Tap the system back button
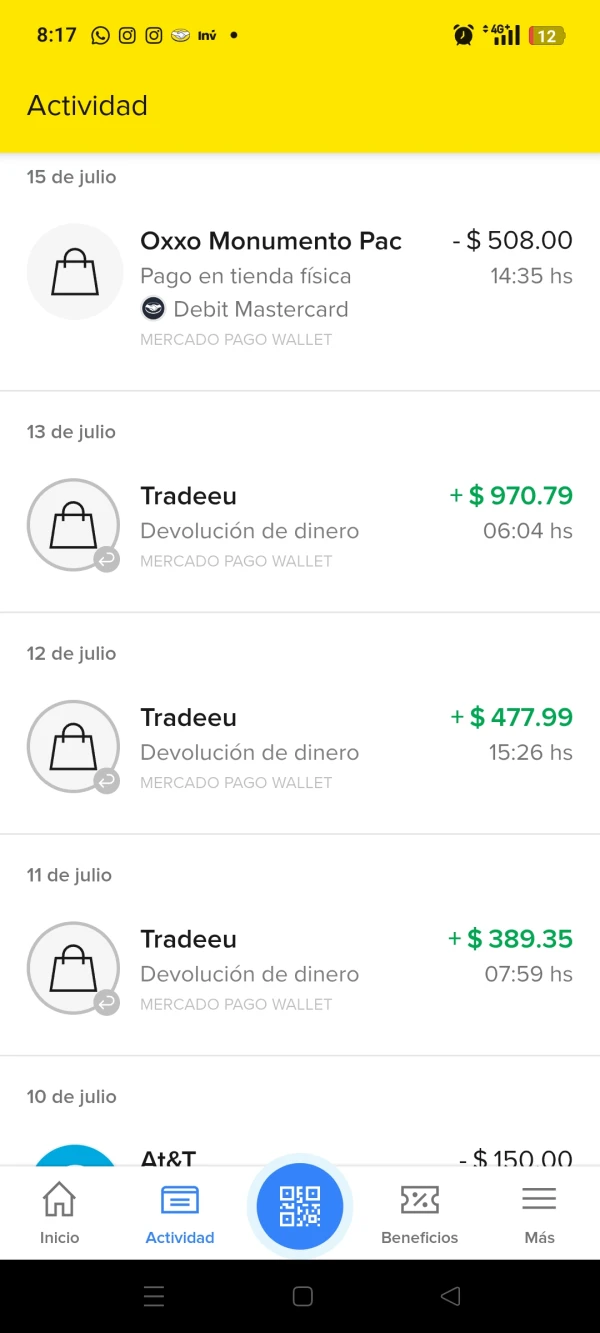This screenshot has height=1333, width=600. click(x=450, y=1297)
